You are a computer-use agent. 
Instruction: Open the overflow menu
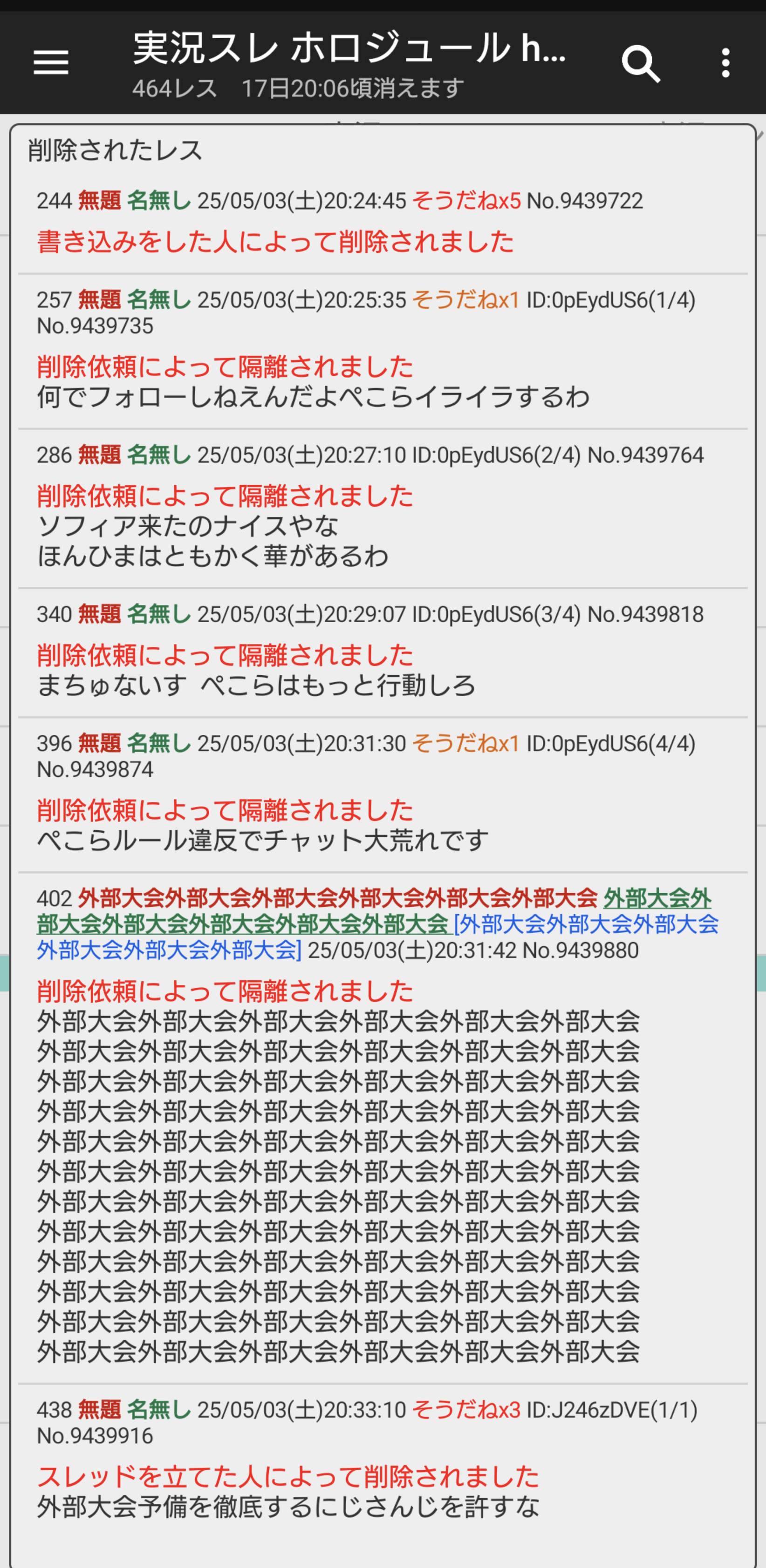[725, 63]
